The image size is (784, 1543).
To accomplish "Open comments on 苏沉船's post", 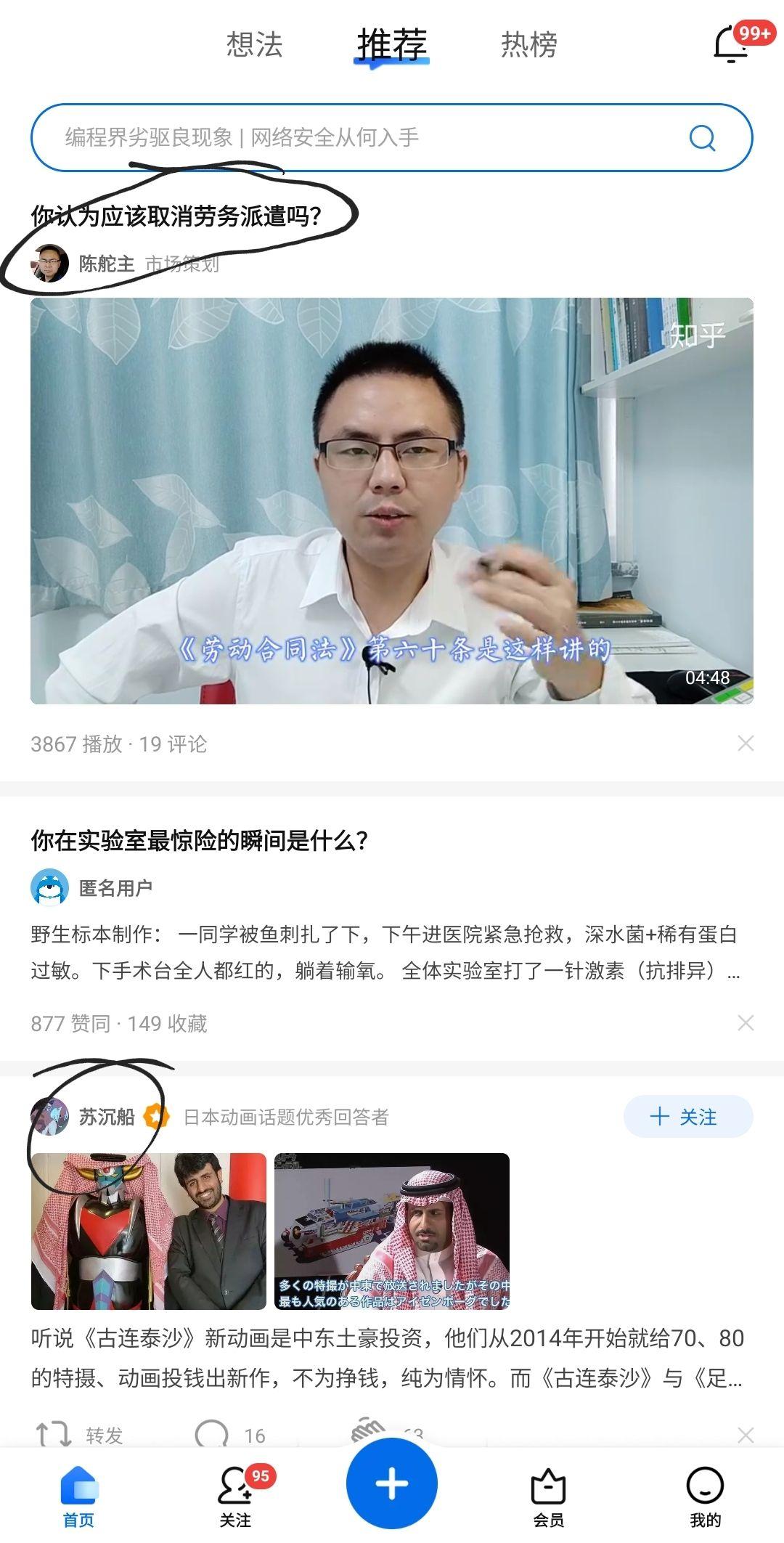I will 231,1434.
